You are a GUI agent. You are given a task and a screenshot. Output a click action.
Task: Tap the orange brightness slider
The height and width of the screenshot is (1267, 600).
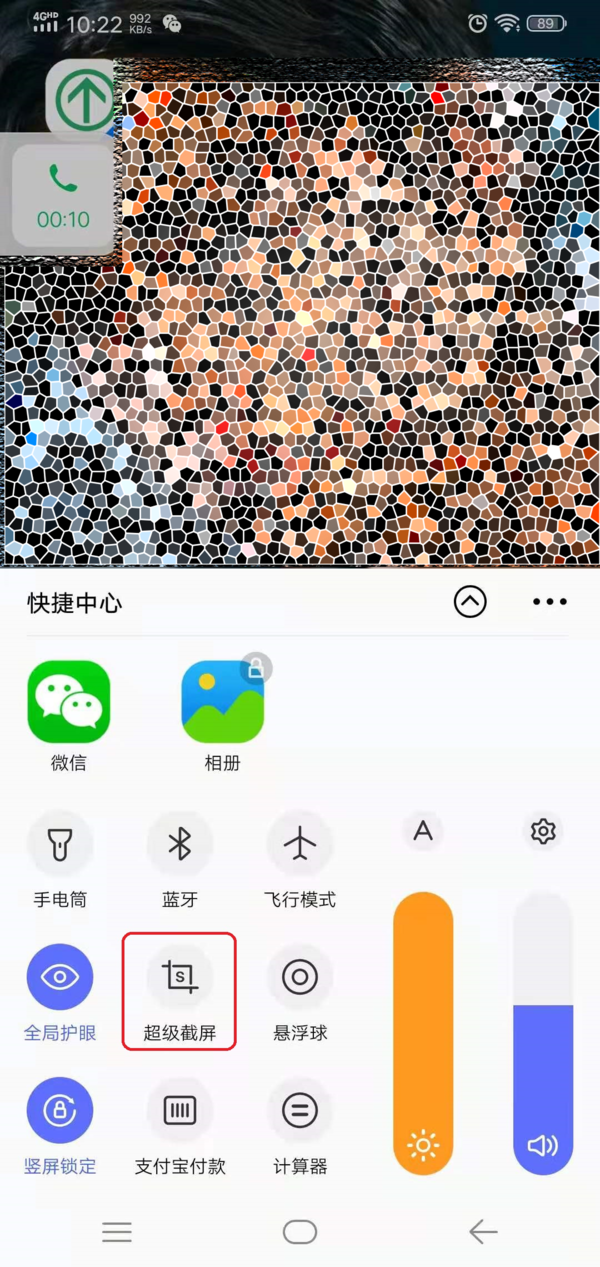[423, 1030]
